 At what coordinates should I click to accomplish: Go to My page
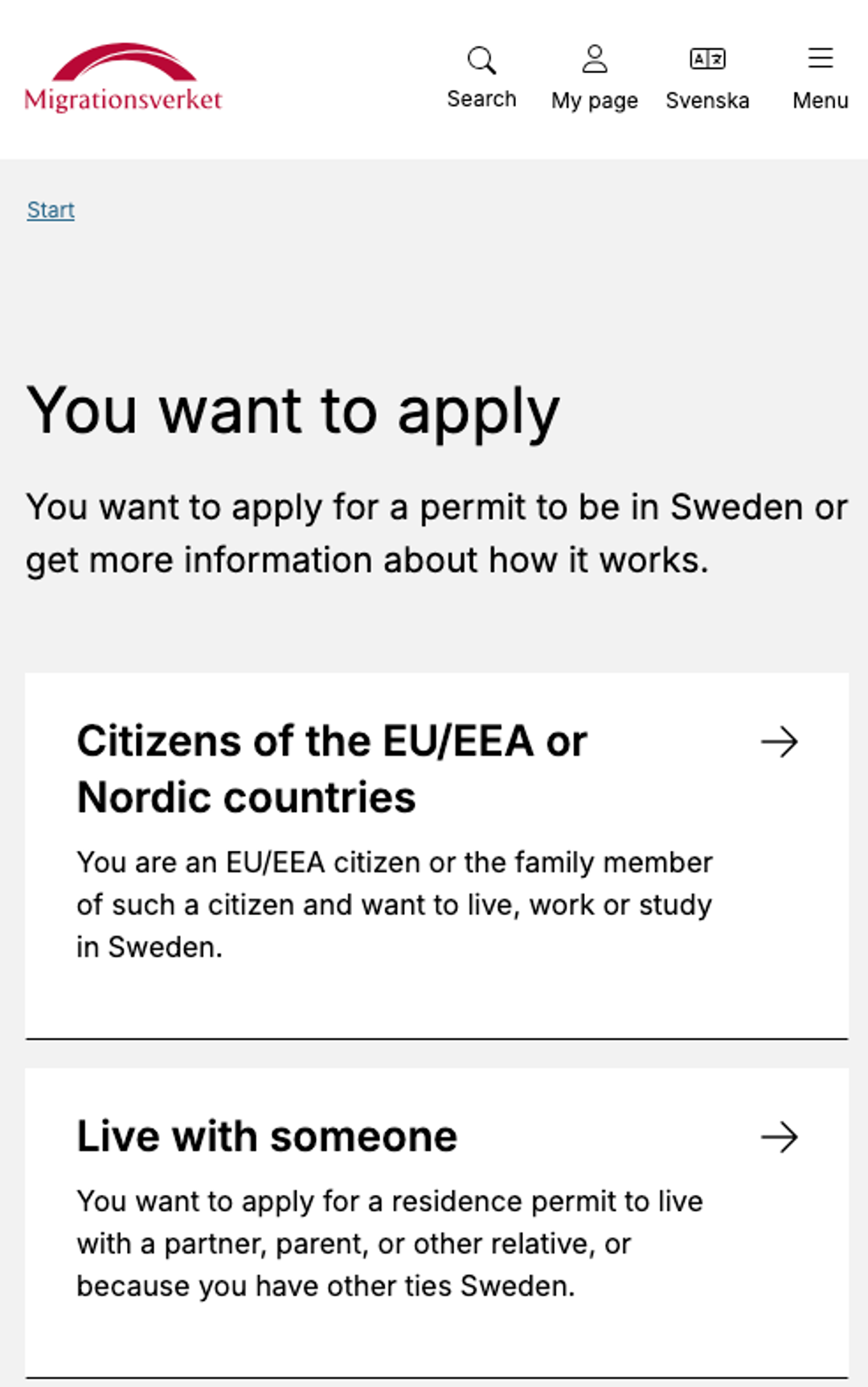click(x=594, y=78)
